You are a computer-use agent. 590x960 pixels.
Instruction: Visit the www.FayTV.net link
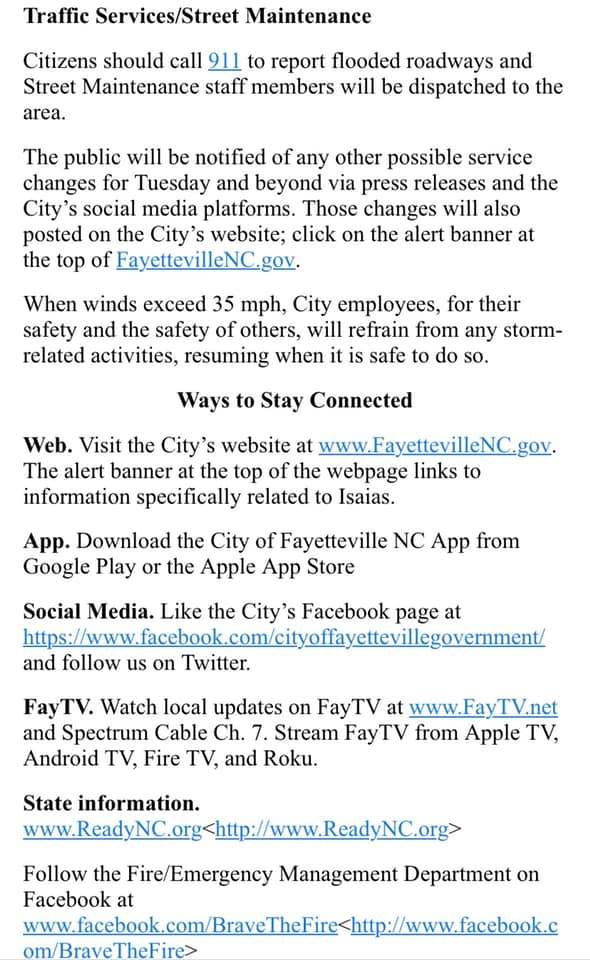483,708
